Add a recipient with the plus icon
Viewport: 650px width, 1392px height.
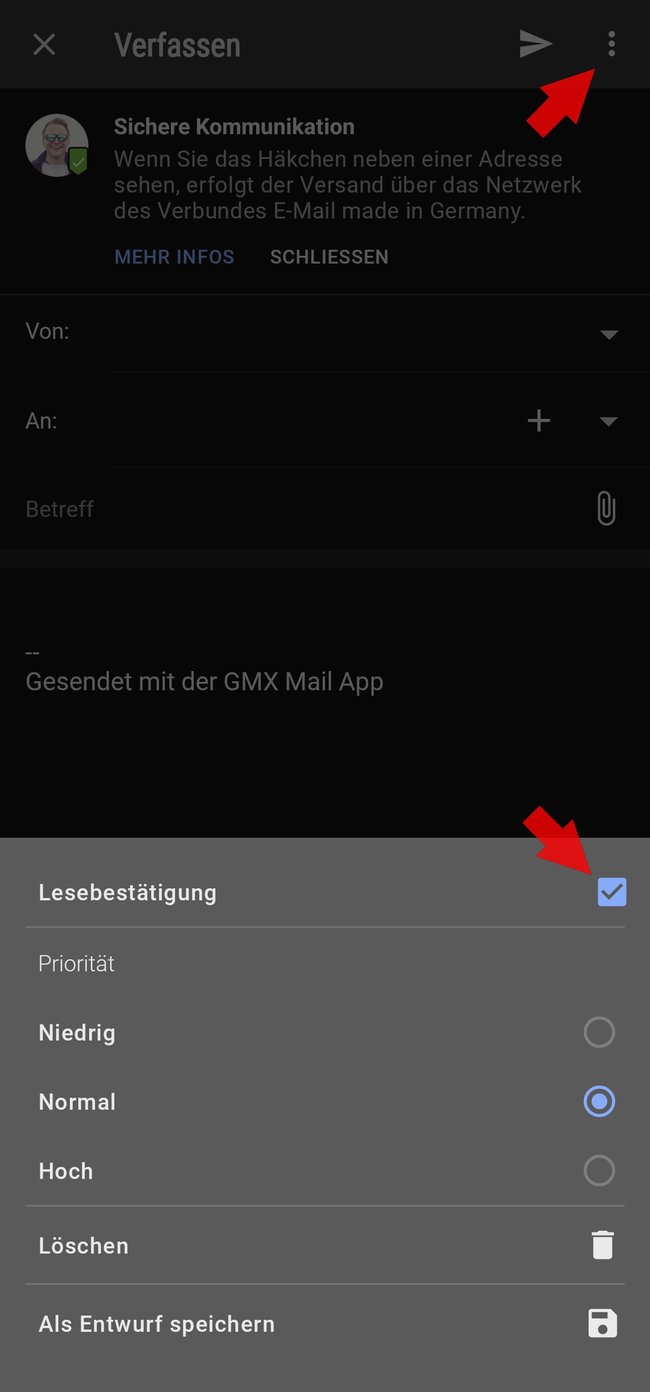(539, 421)
